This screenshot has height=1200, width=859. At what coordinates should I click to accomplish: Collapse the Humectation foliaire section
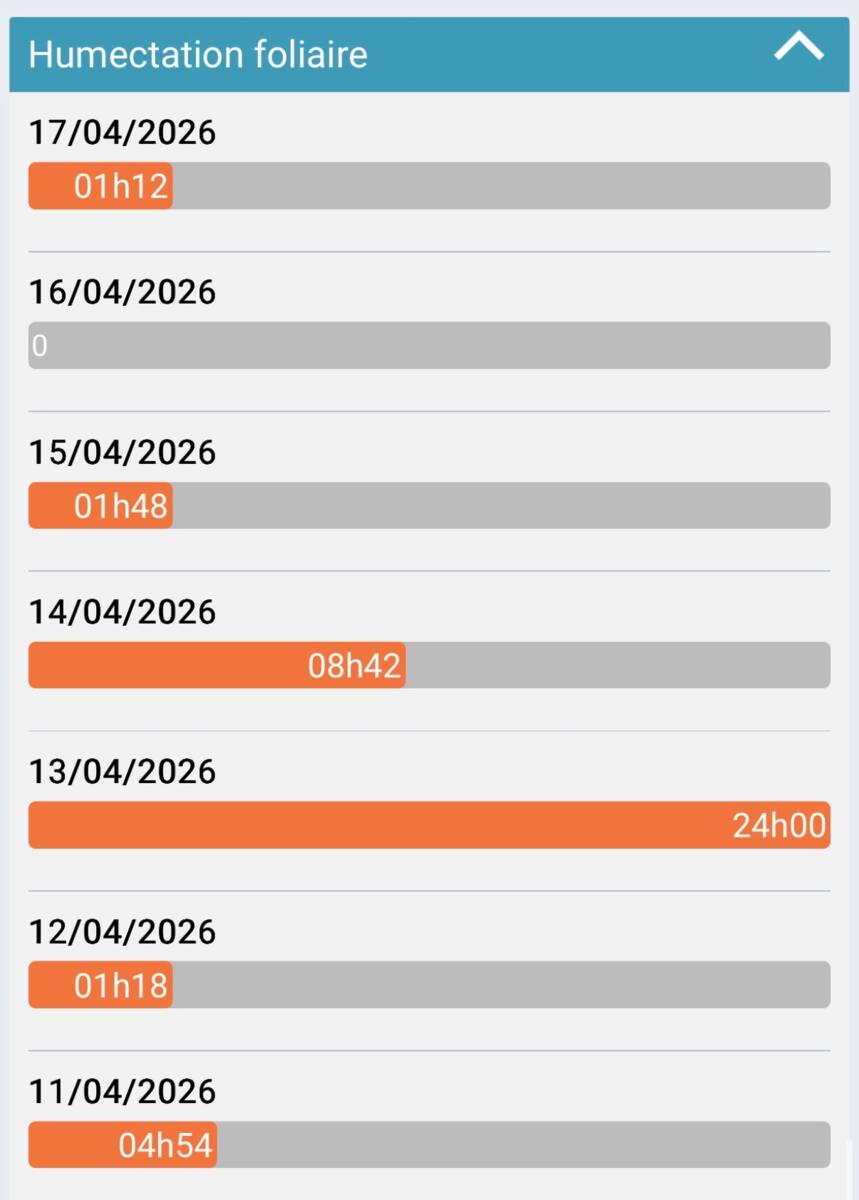[798, 48]
